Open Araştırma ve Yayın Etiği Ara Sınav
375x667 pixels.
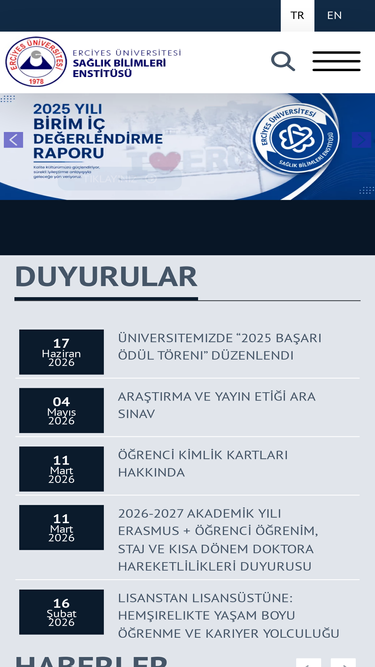pyautogui.click(x=217, y=405)
